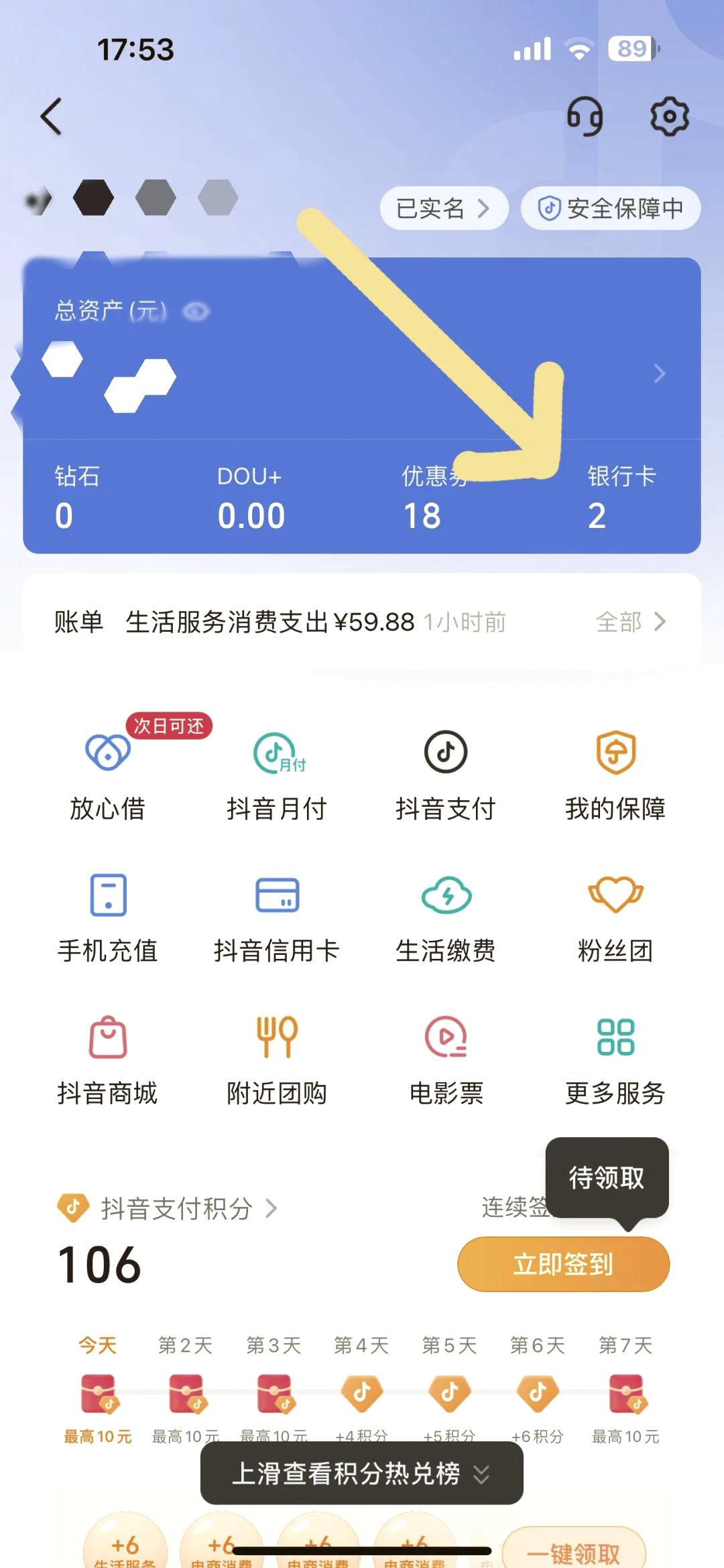Expand 上滑查看积分热兑榜 chevron

(481, 1476)
